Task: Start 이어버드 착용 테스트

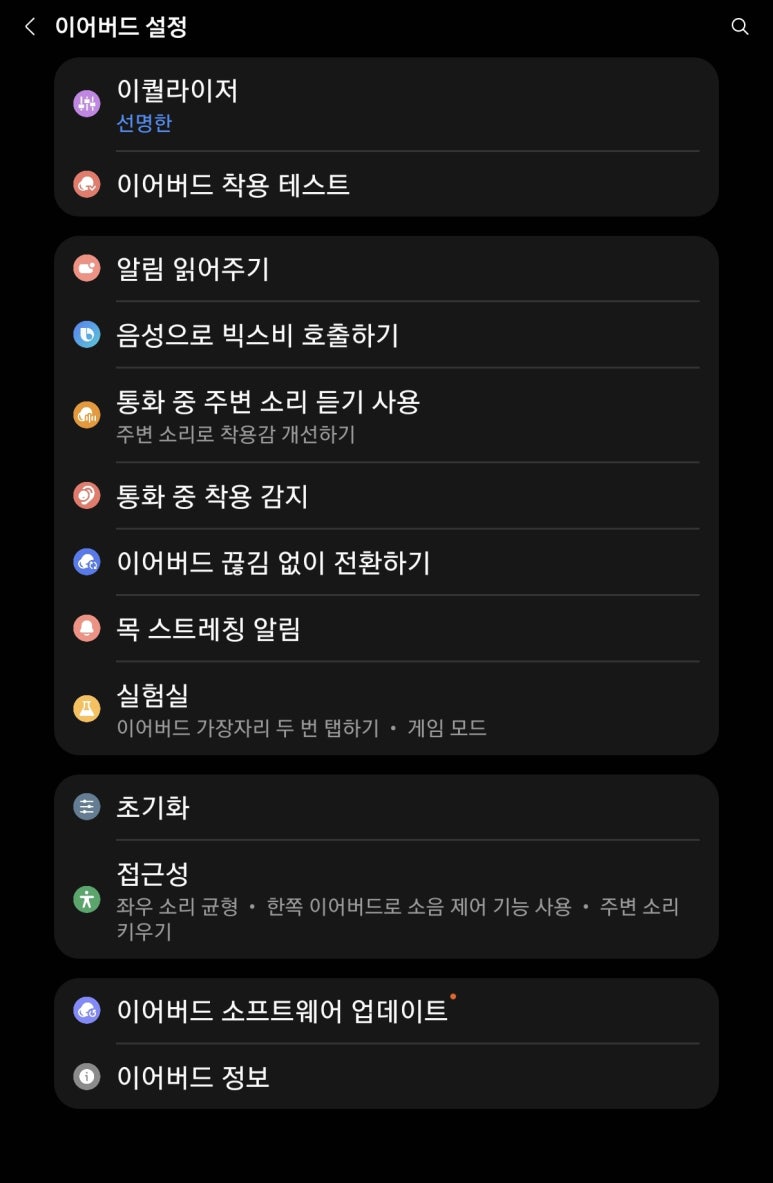Action: tap(386, 185)
